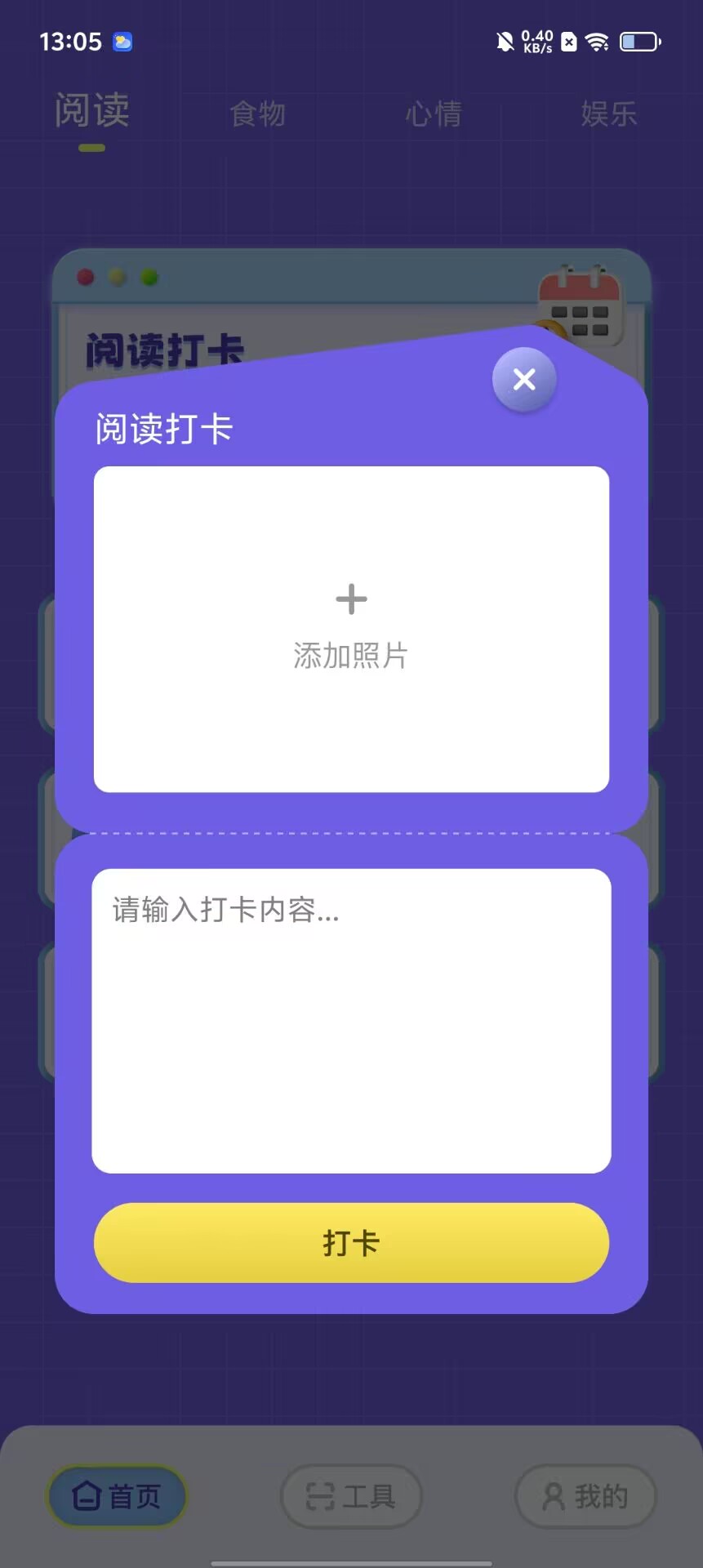Open the 娱乐 category

(610, 114)
